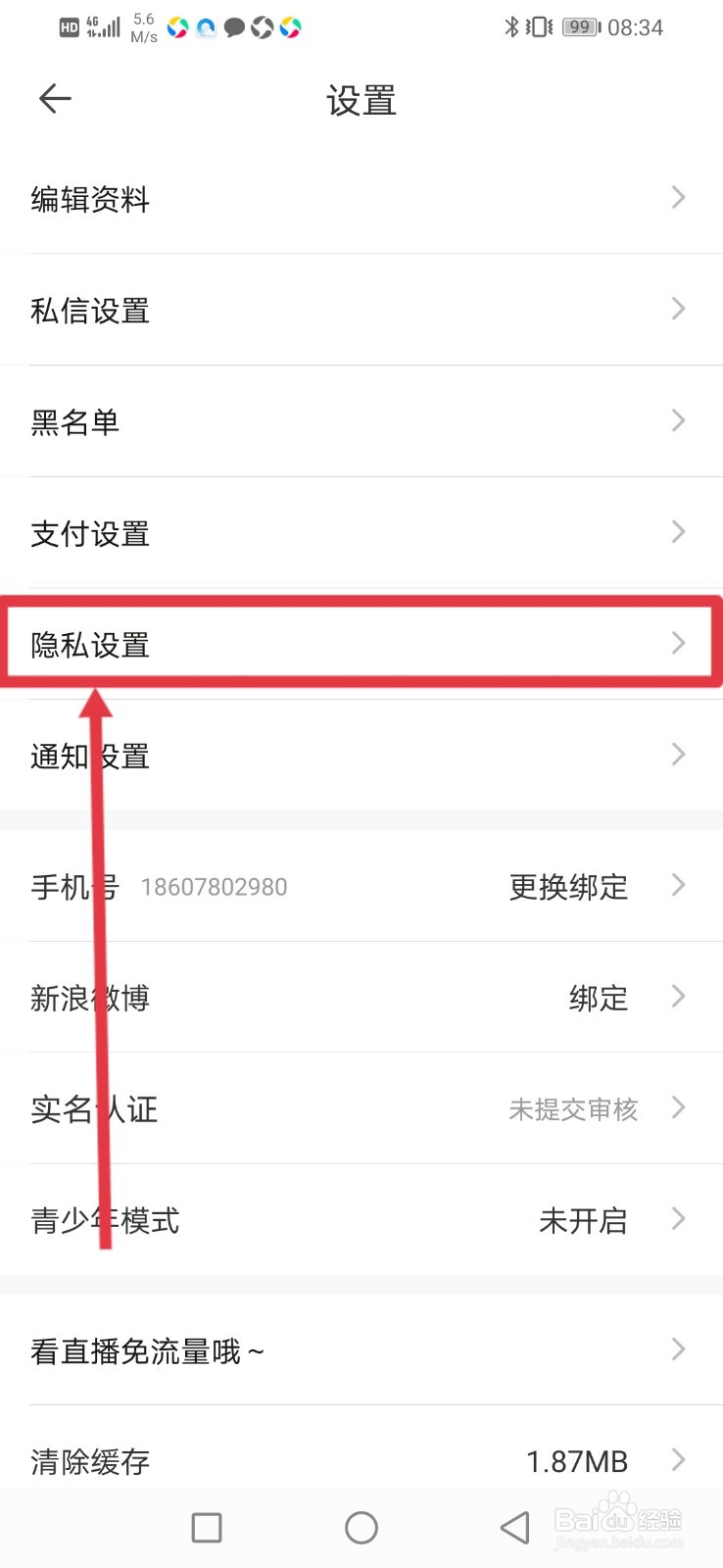Select the 设置 title bar

(361, 99)
